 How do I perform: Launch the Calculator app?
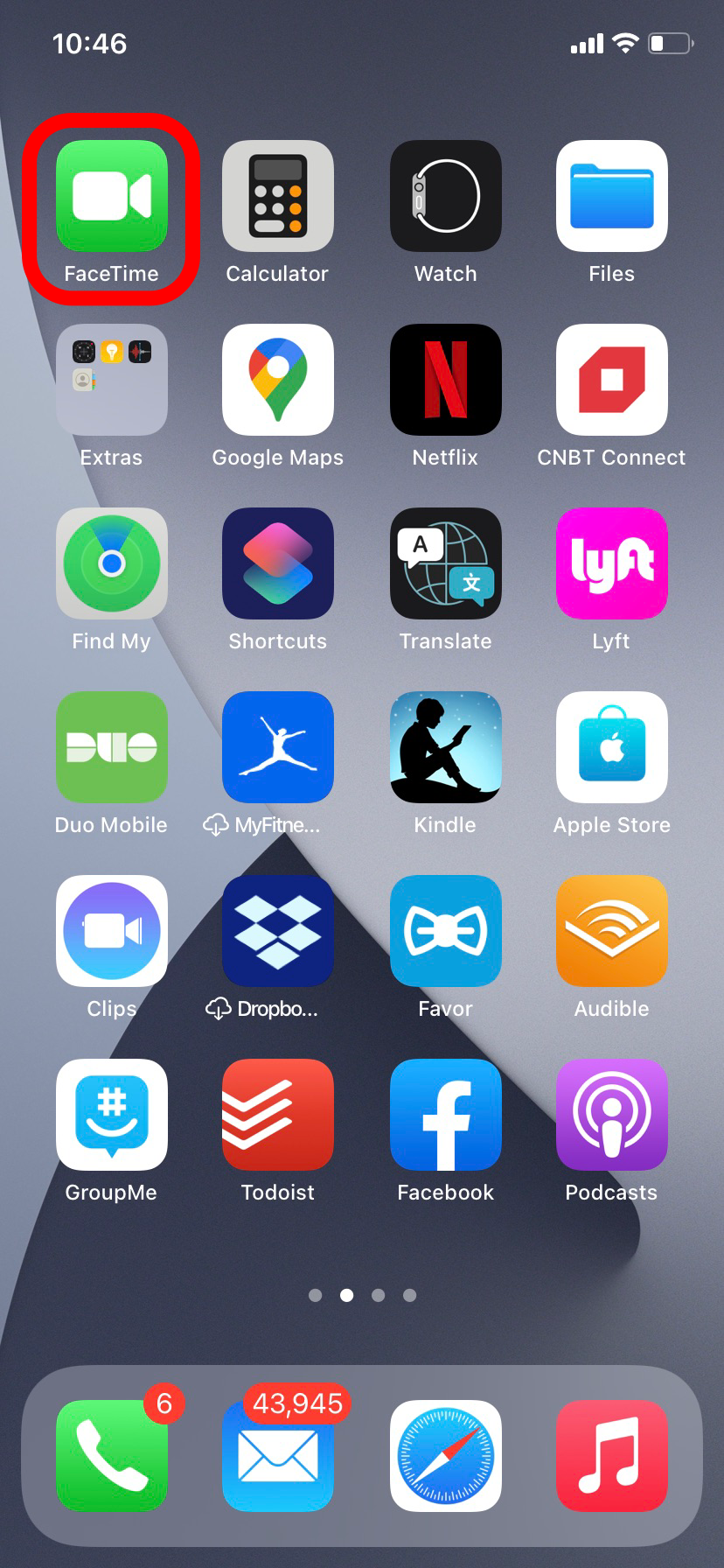click(278, 196)
